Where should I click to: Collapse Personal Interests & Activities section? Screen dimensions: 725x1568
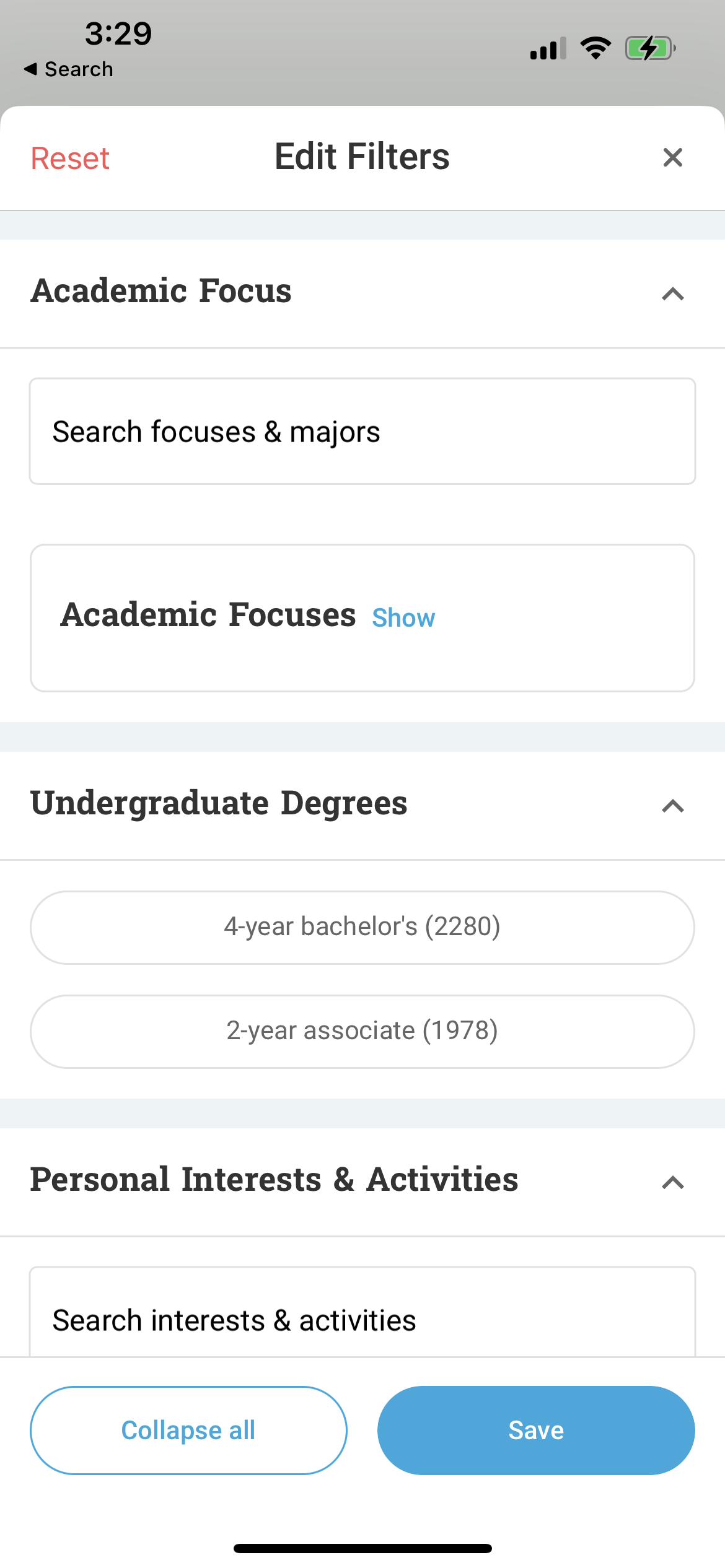click(672, 1183)
